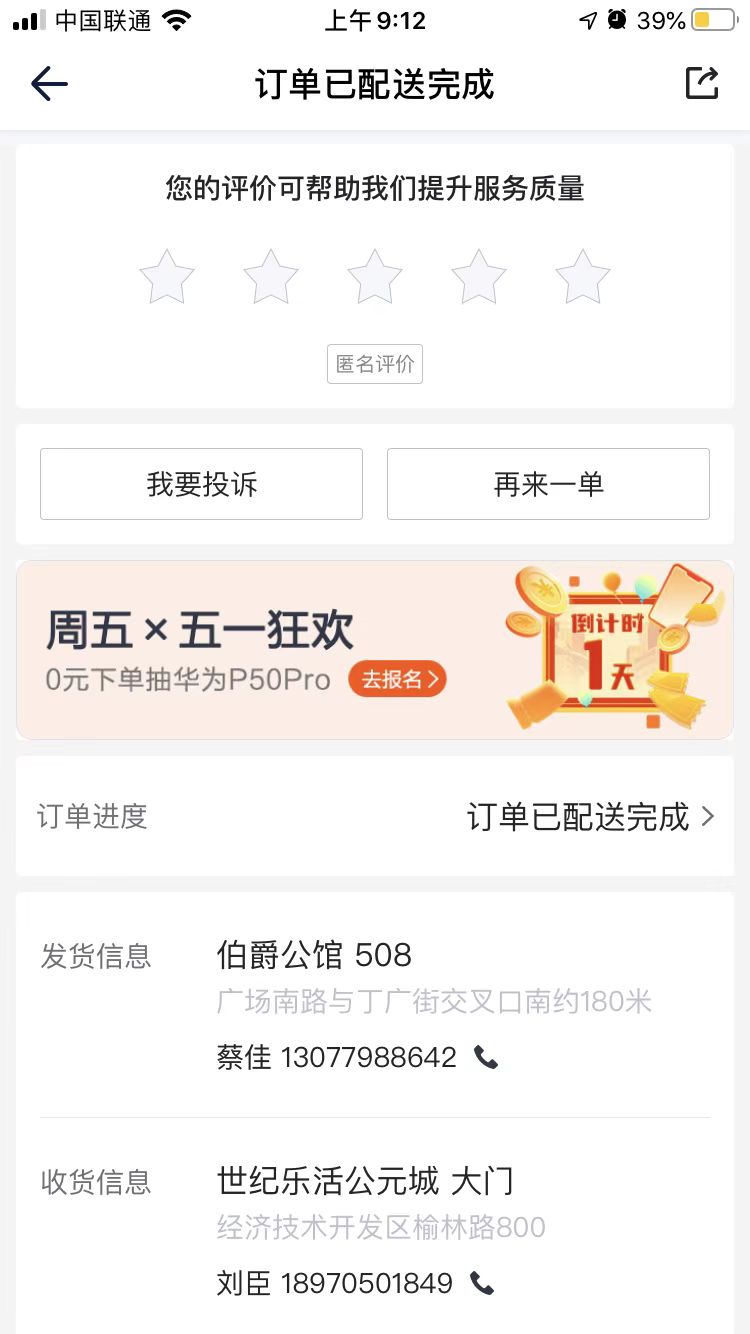Tap the 去报名 sign-up button

click(397, 679)
